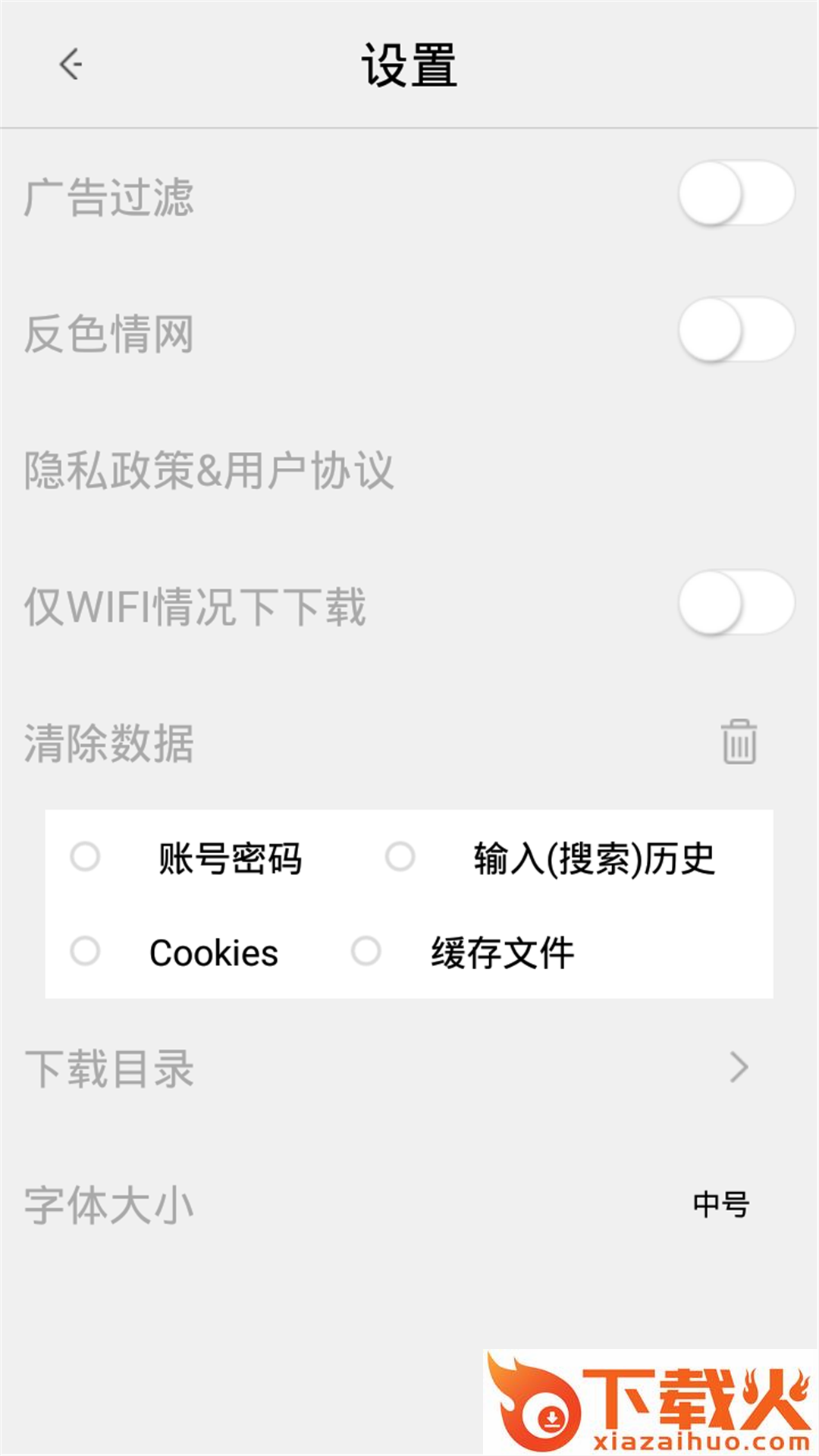Change 字体大小 from 中号

click(720, 1204)
